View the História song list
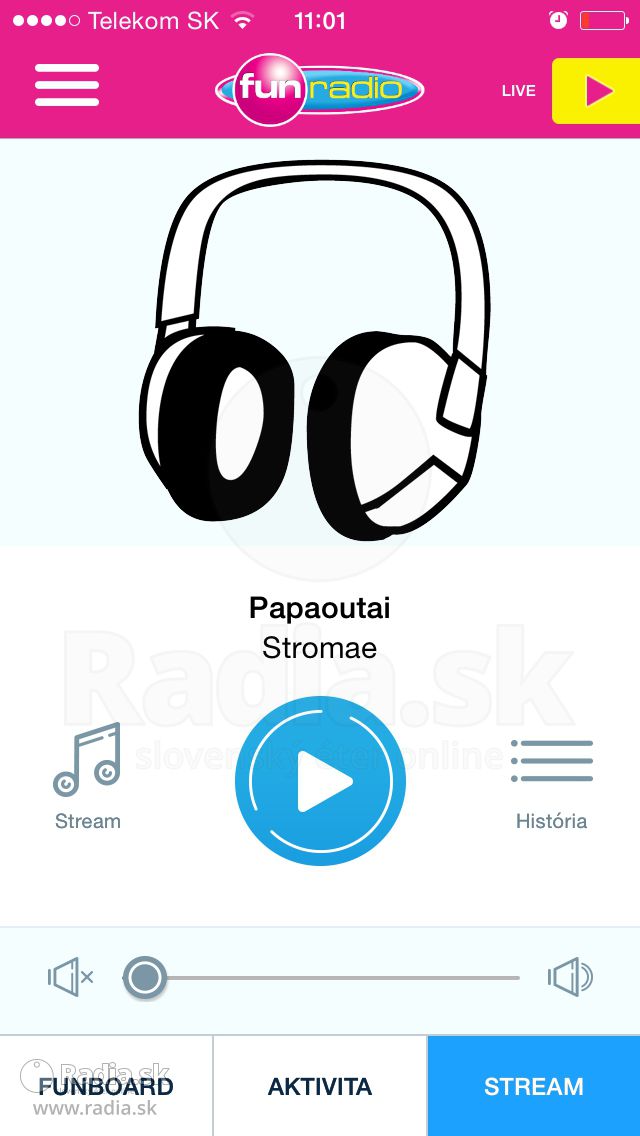 point(552,784)
